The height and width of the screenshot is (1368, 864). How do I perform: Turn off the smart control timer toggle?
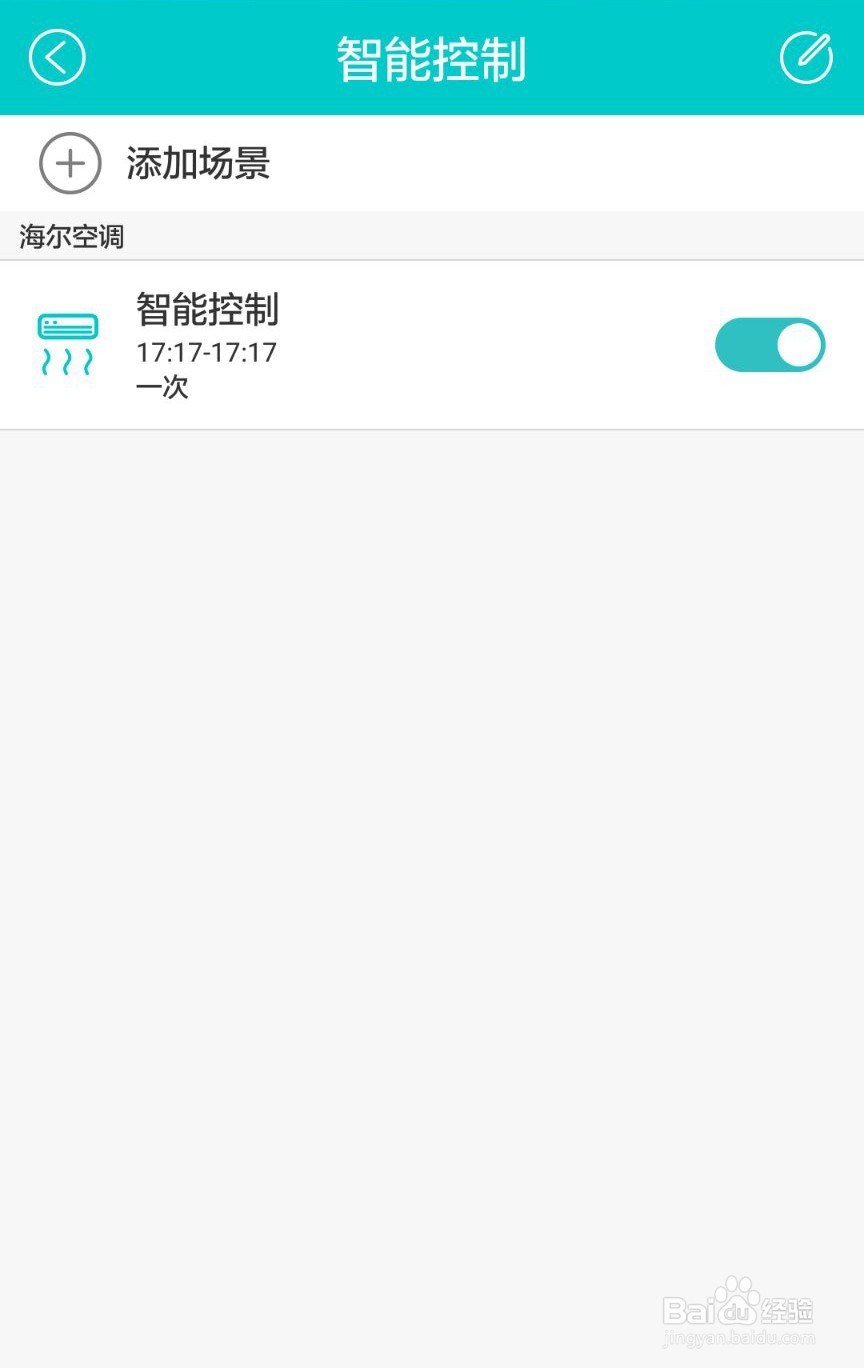click(x=769, y=344)
